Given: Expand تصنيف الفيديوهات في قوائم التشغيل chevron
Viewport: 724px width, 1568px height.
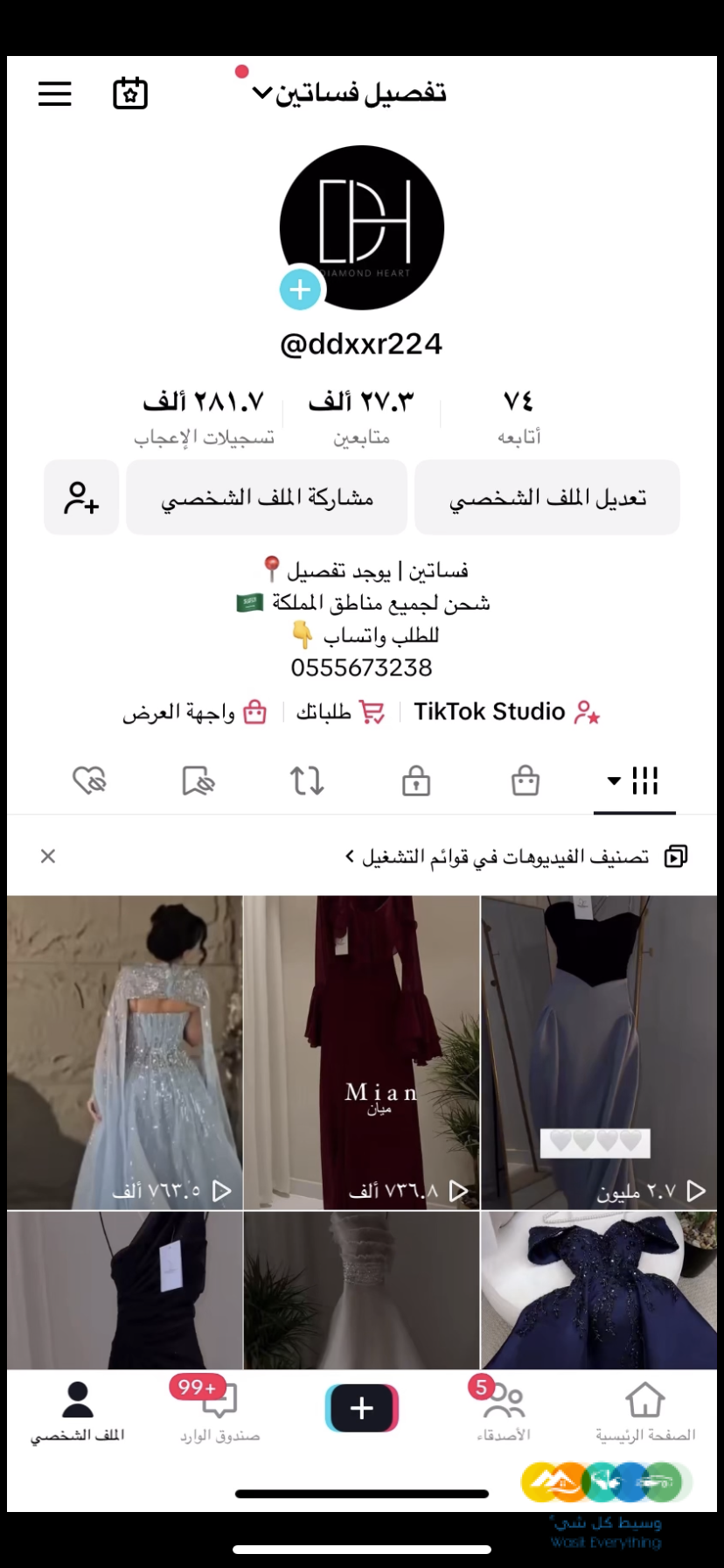Looking at the screenshot, I should coord(348,856).
